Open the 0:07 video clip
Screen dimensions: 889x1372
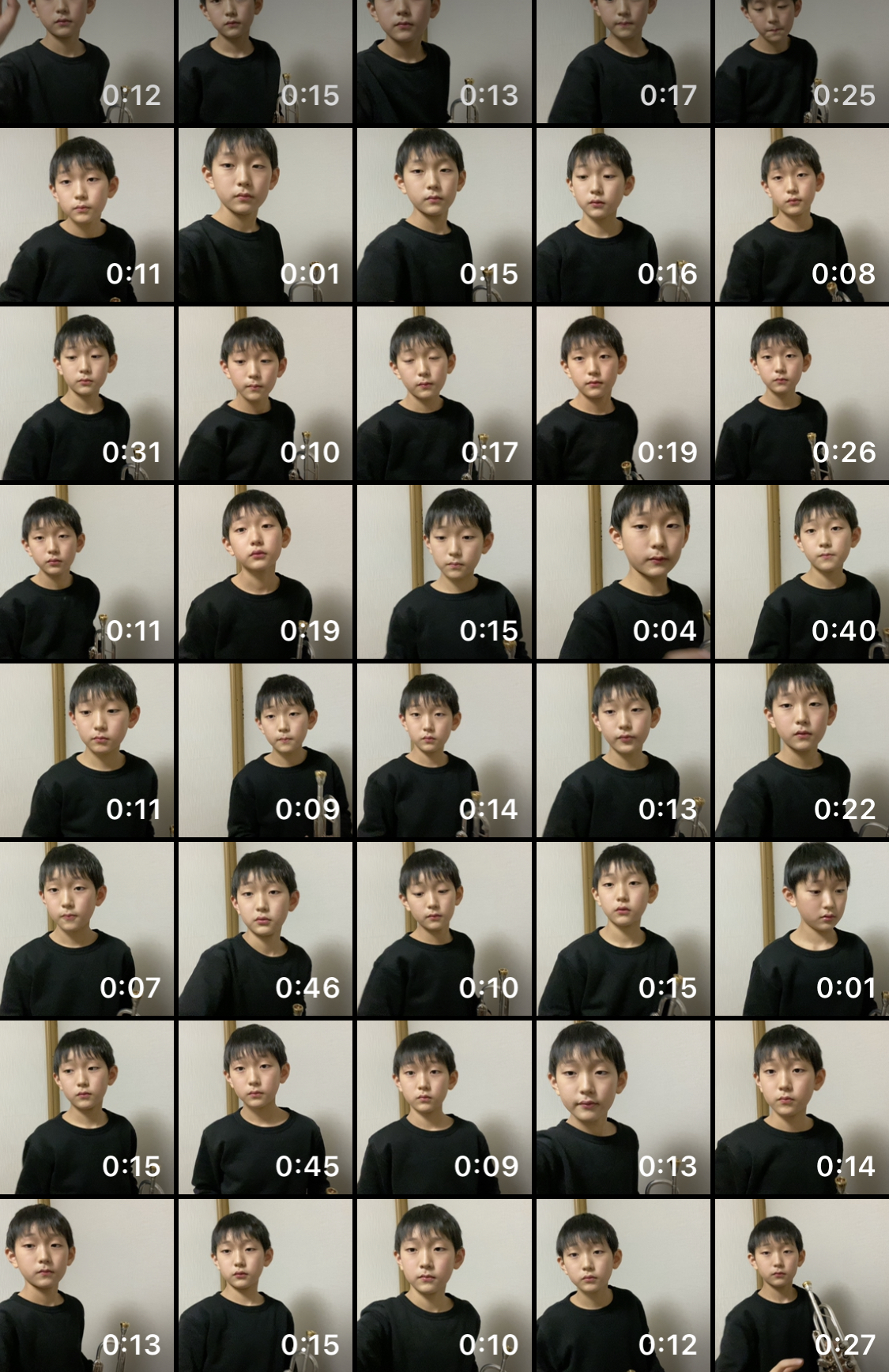87,929
